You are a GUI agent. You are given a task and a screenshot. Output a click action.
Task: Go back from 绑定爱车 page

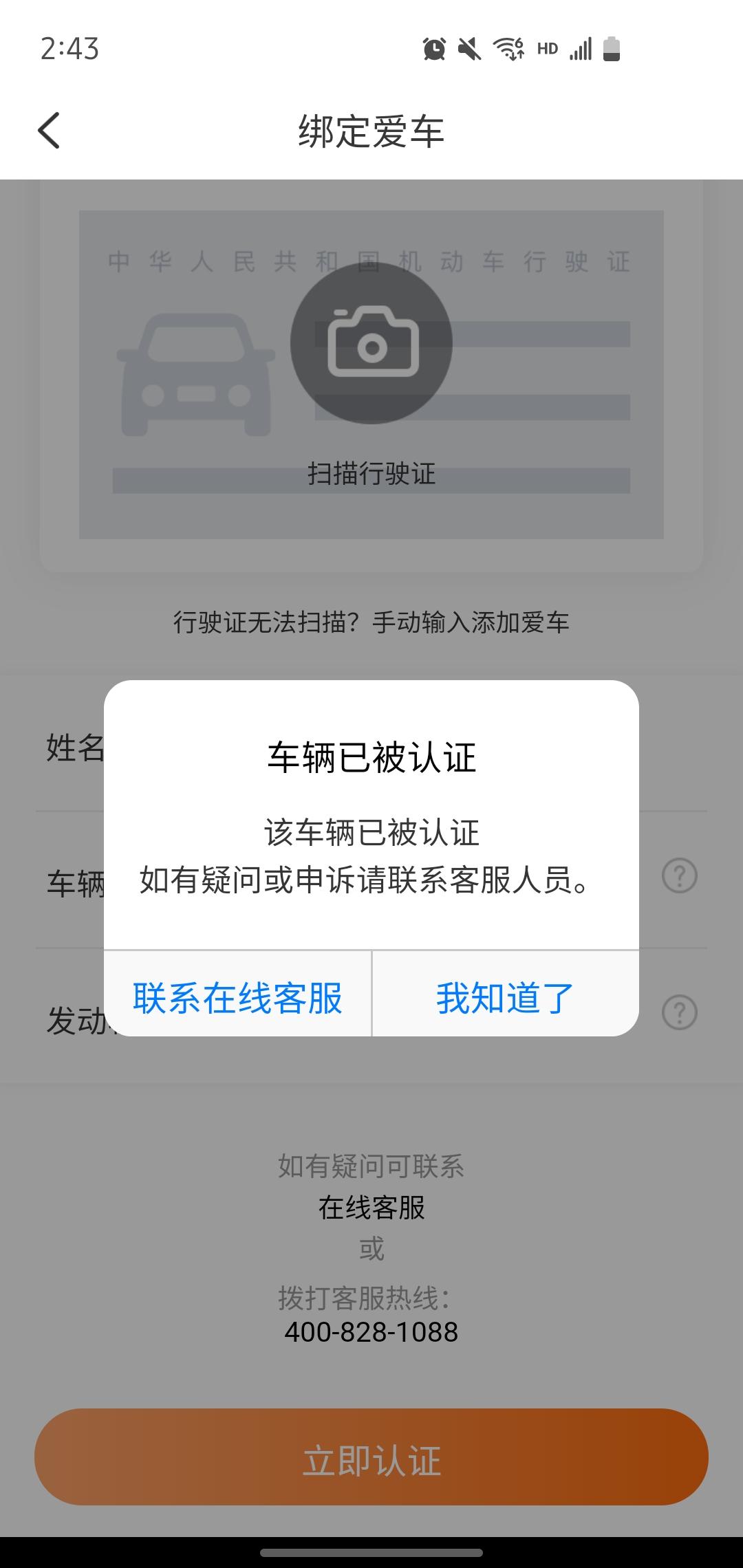(49, 131)
